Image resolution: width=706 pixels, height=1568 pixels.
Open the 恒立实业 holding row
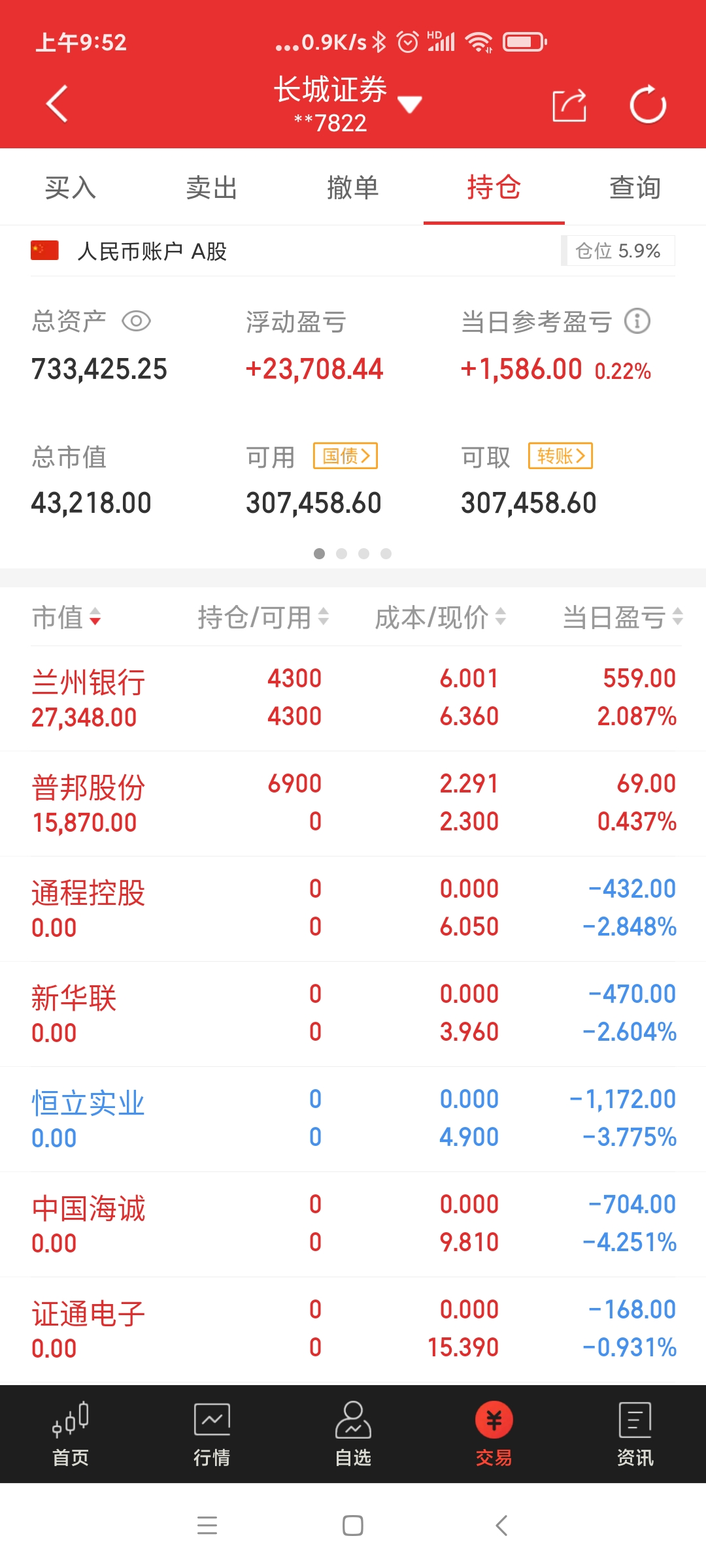click(x=353, y=1119)
